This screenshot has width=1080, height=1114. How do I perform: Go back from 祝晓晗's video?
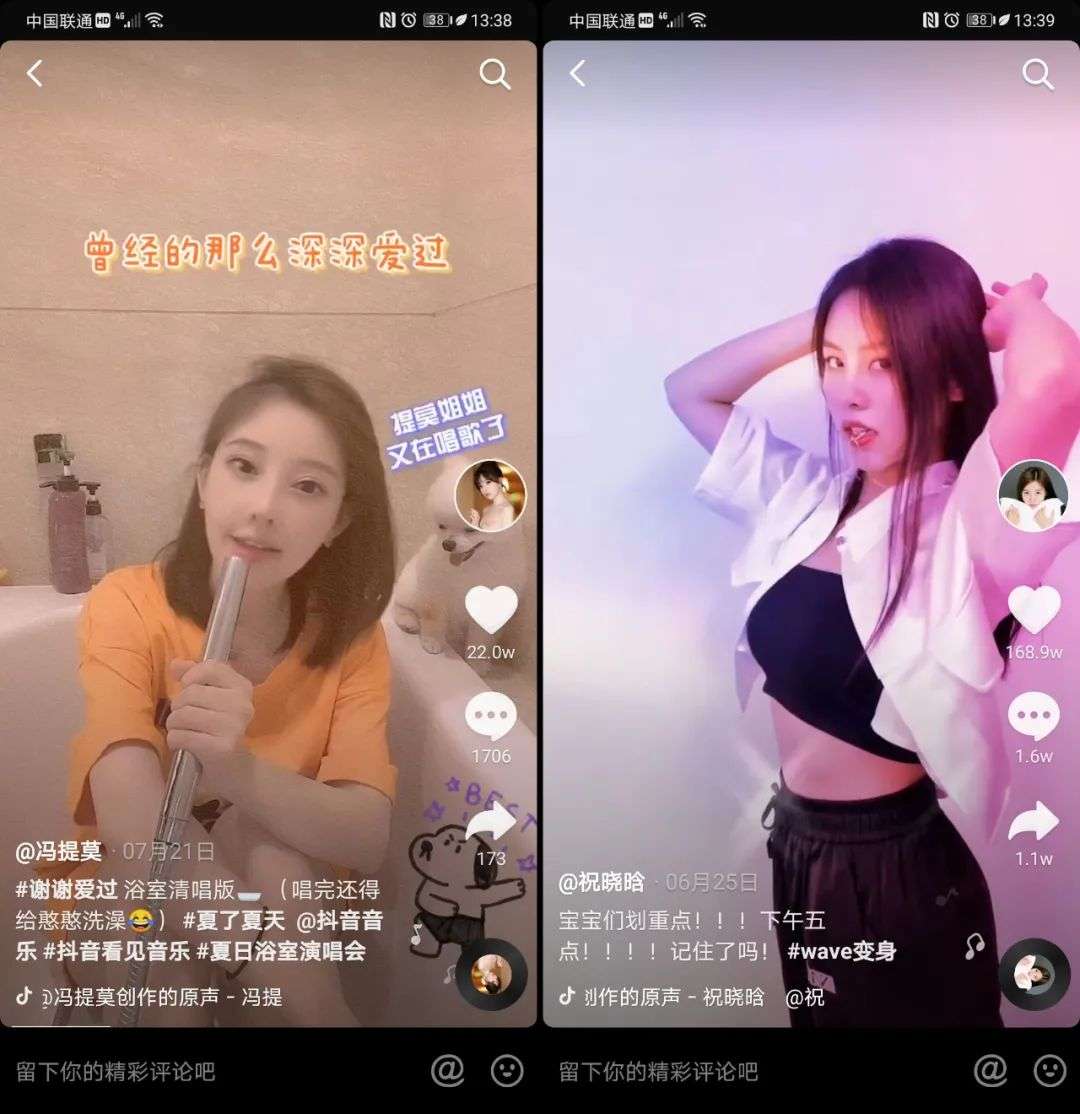(x=577, y=73)
